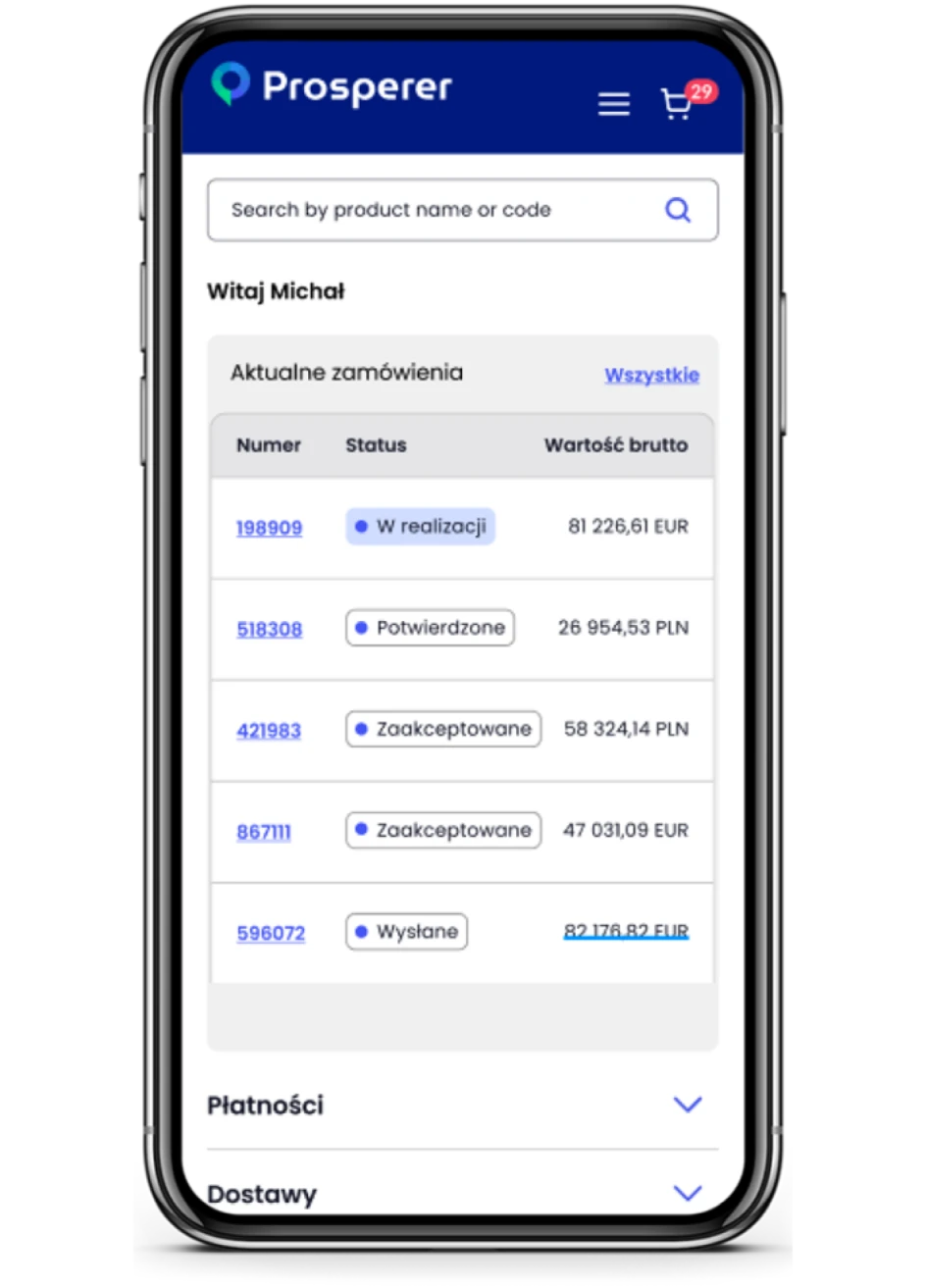
Task: Open order number 421983
Action: point(269,731)
